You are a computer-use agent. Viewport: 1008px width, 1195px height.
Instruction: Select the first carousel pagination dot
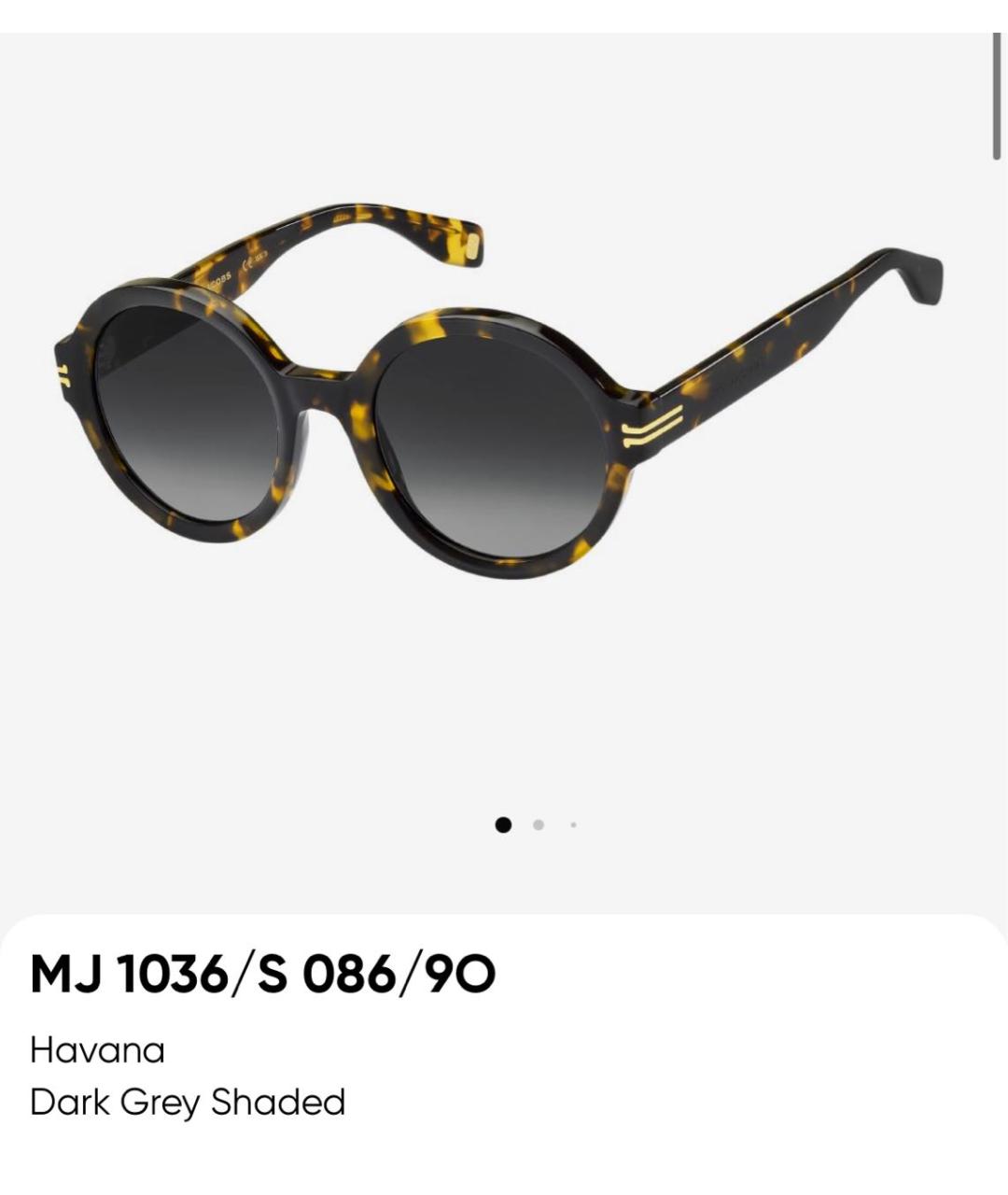[505, 825]
